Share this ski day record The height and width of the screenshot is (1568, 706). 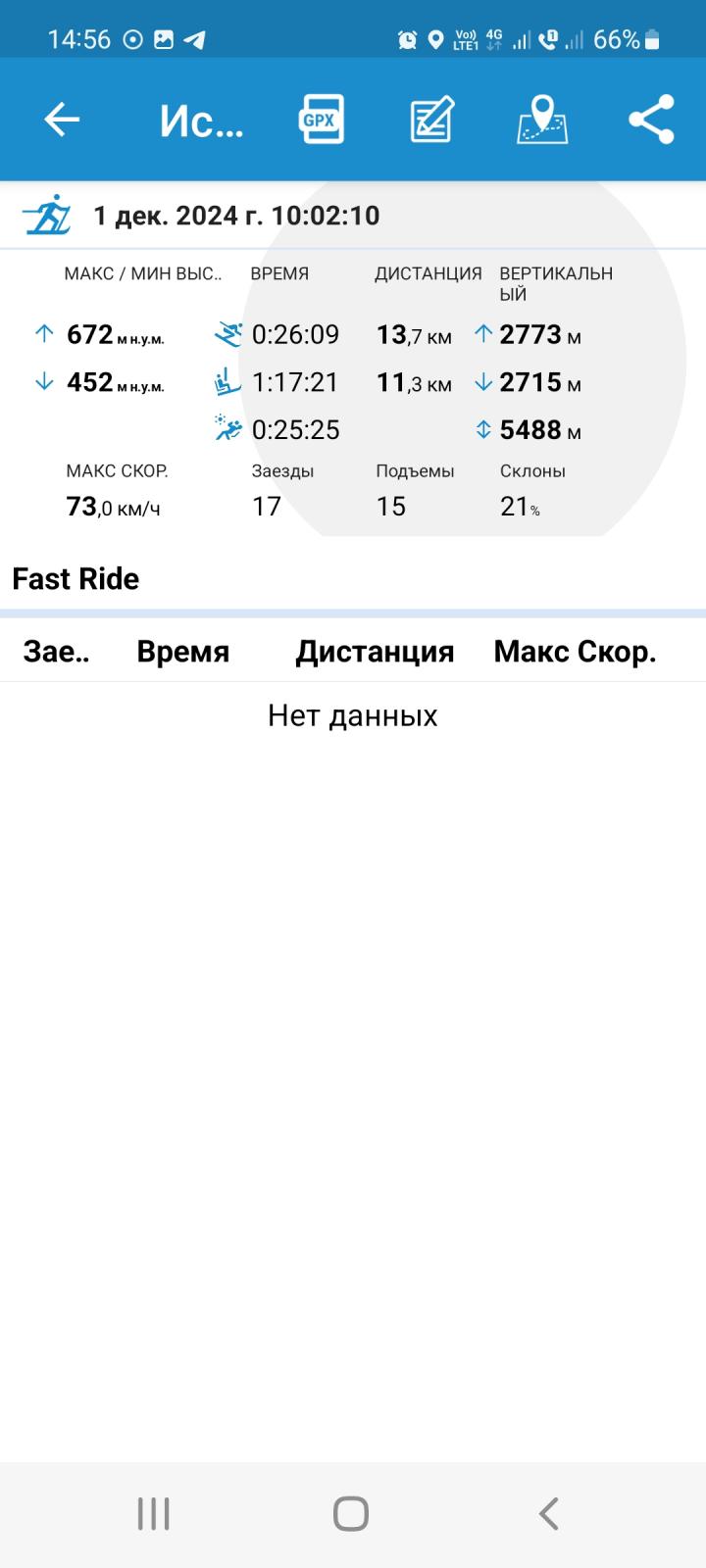click(x=651, y=120)
